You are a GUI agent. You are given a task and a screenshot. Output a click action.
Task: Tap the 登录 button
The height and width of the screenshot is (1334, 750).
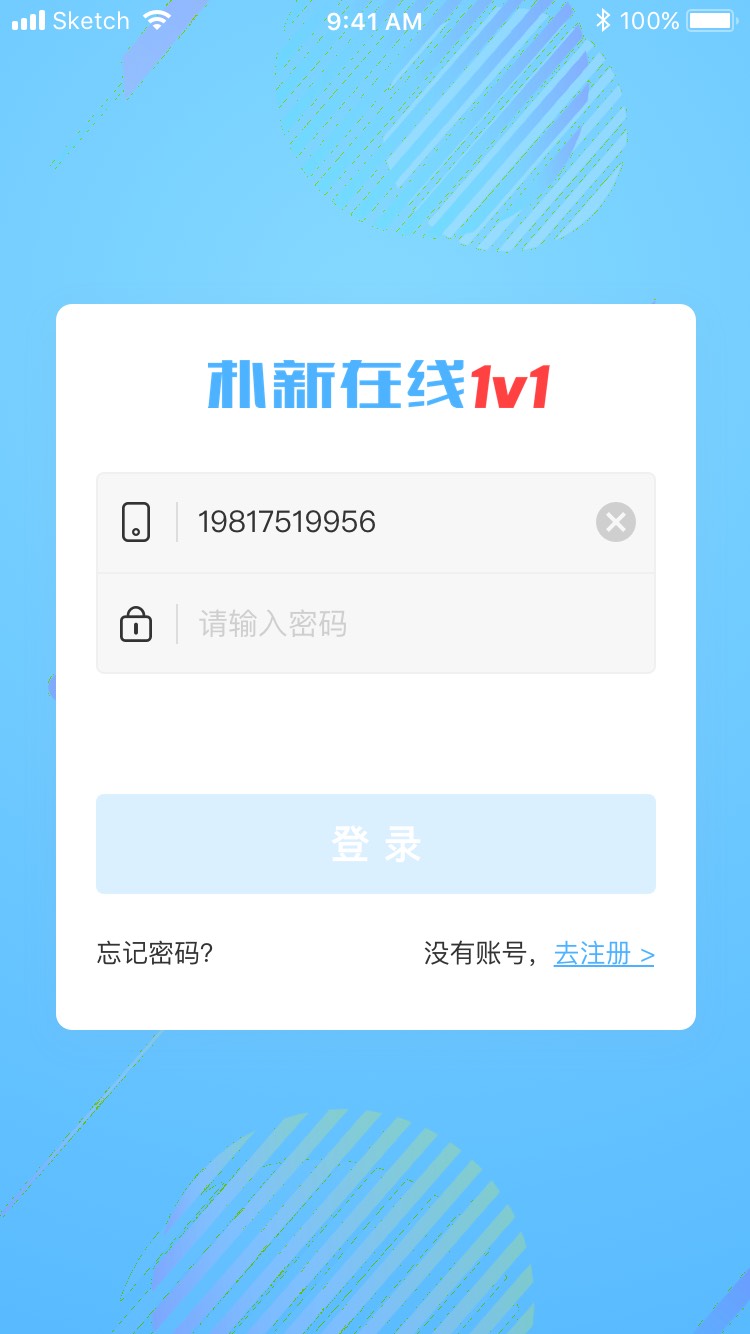point(376,844)
